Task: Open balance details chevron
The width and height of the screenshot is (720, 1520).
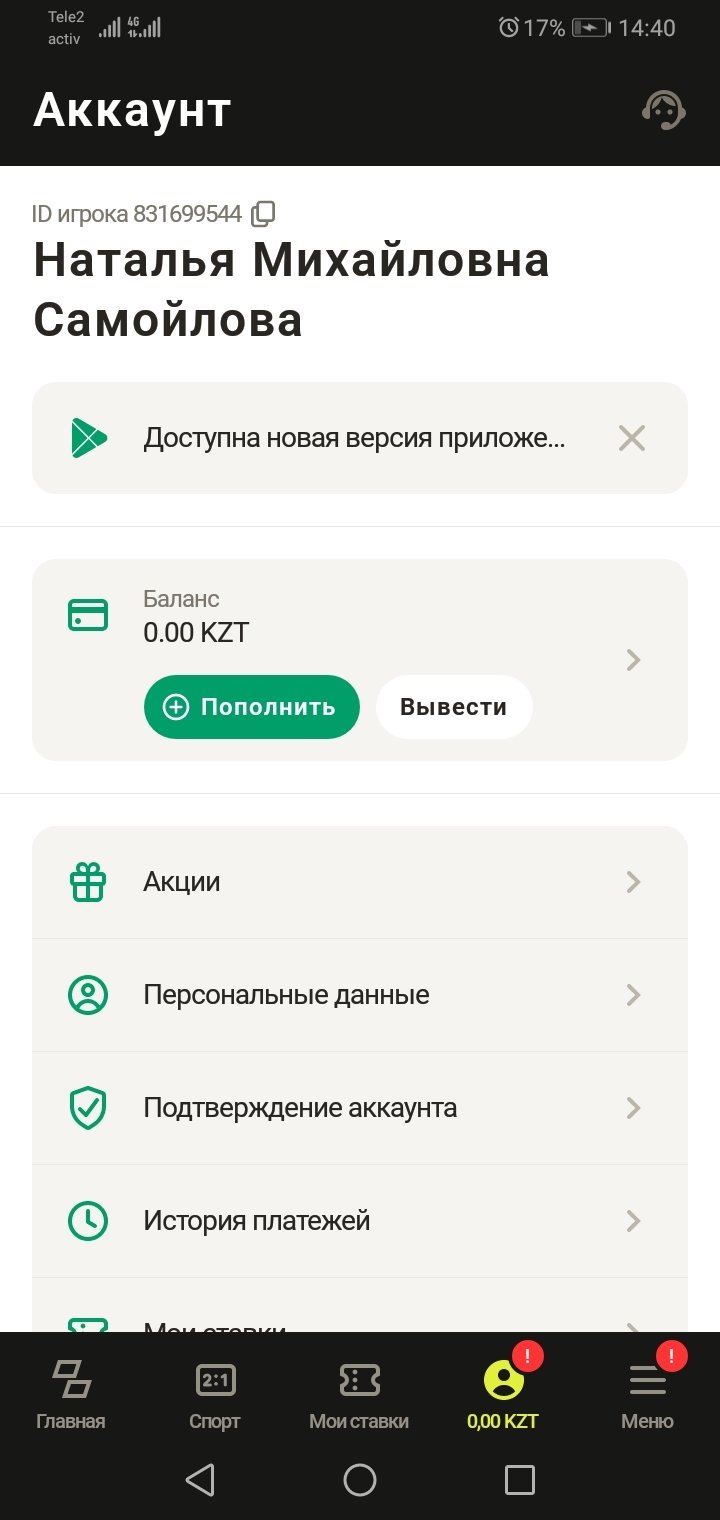Action: point(632,660)
